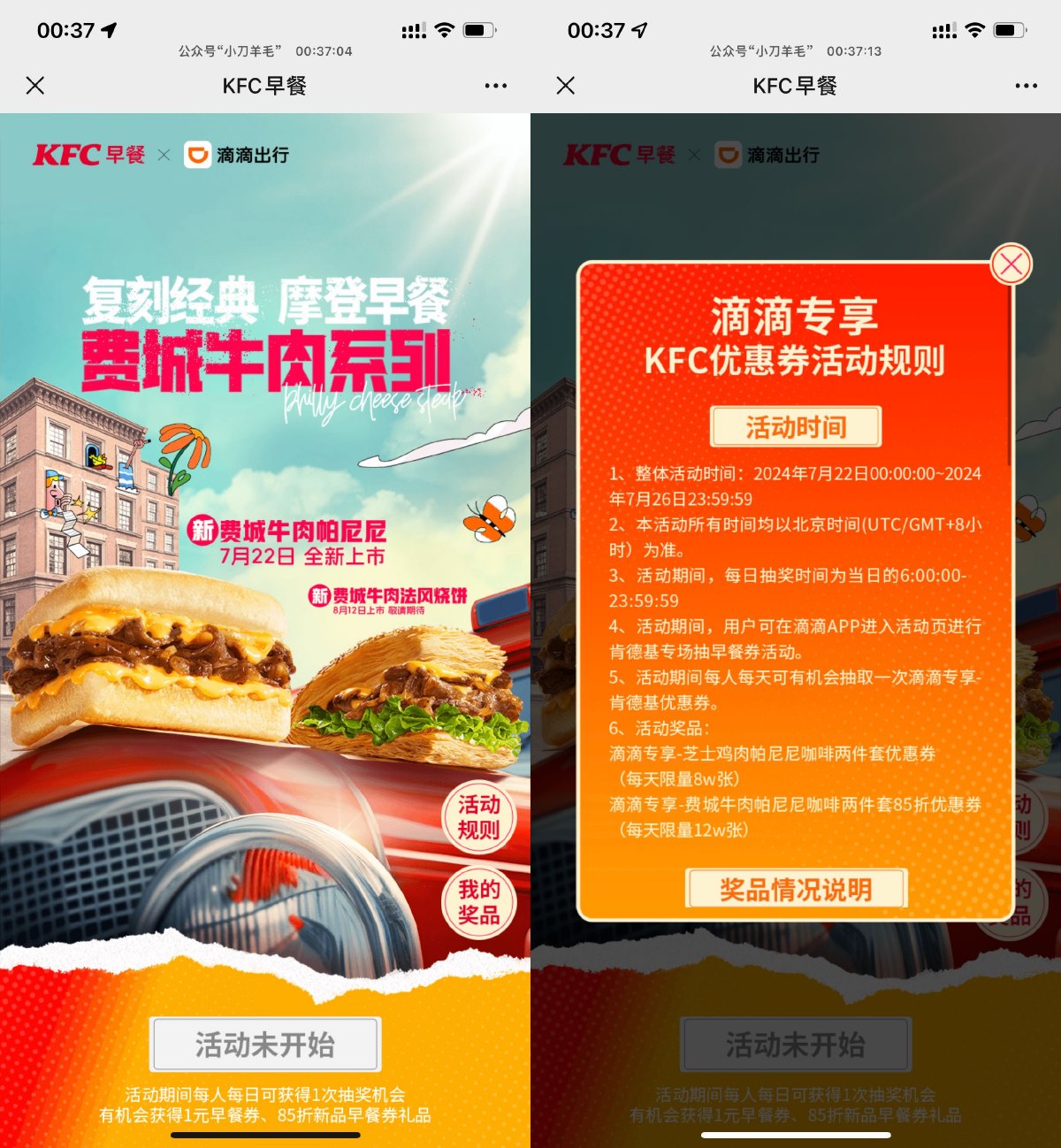Tap the KFC 早餐 page title
This screenshot has height=1148, width=1061.
click(x=265, y=86)
